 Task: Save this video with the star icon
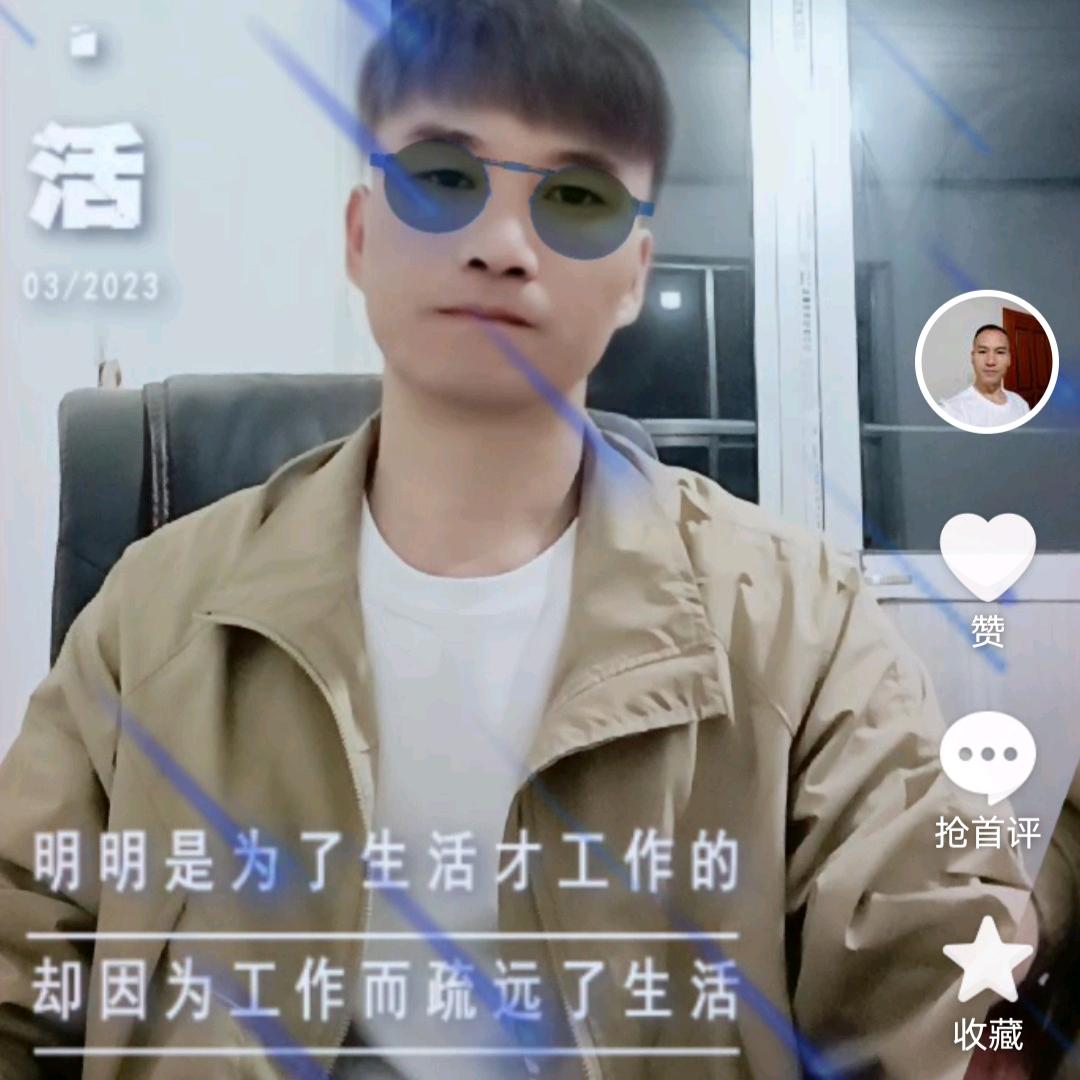click(x=987, y=962)
